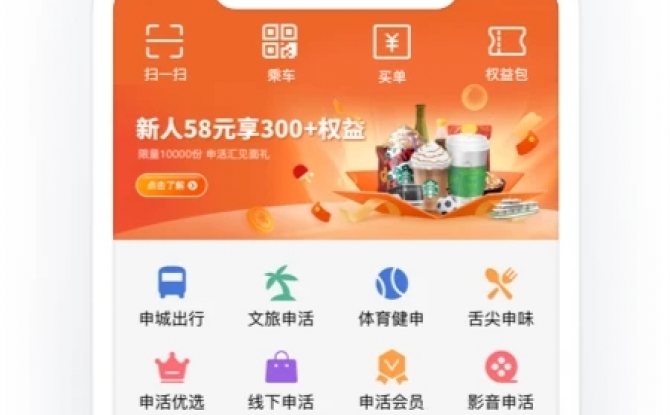Open the 权益包 benefits pack

tap(506, 50)
